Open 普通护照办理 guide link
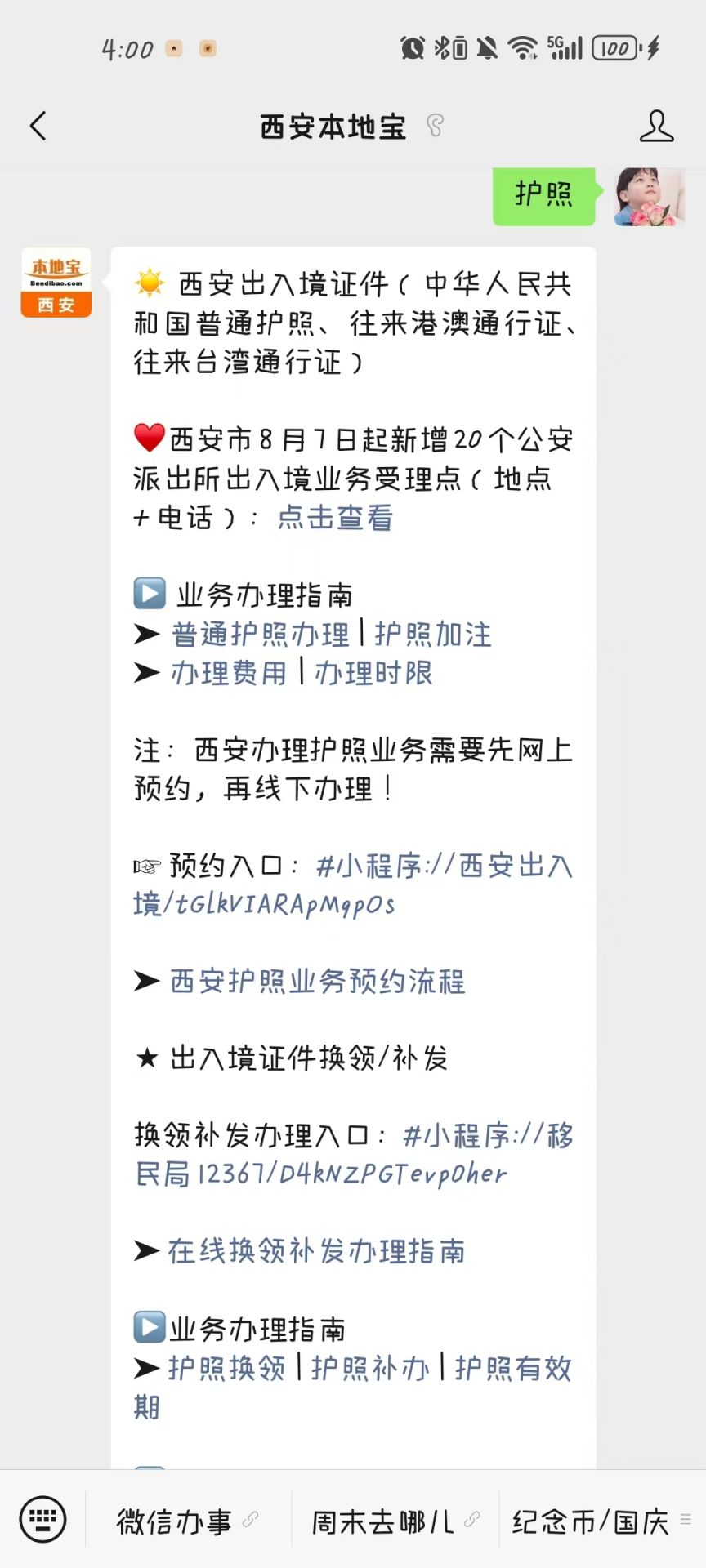The image size is (706, 1568). point(260,635)
